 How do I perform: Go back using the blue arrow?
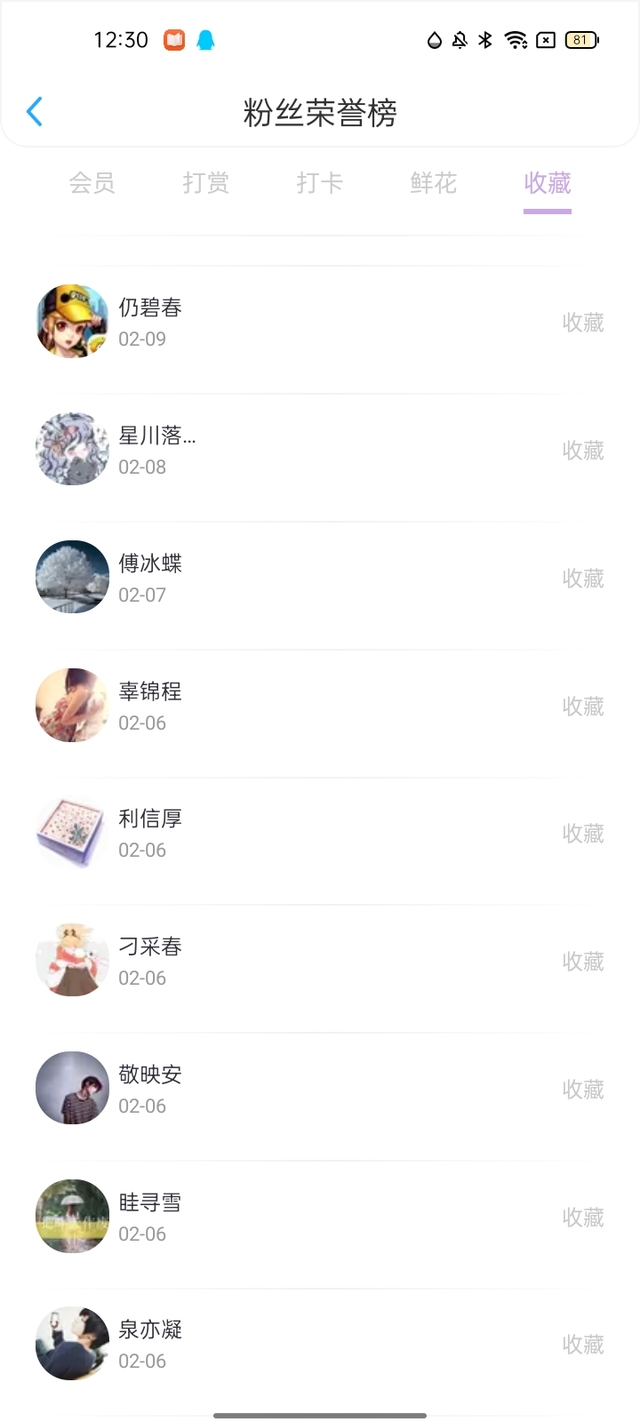[35, 111]
